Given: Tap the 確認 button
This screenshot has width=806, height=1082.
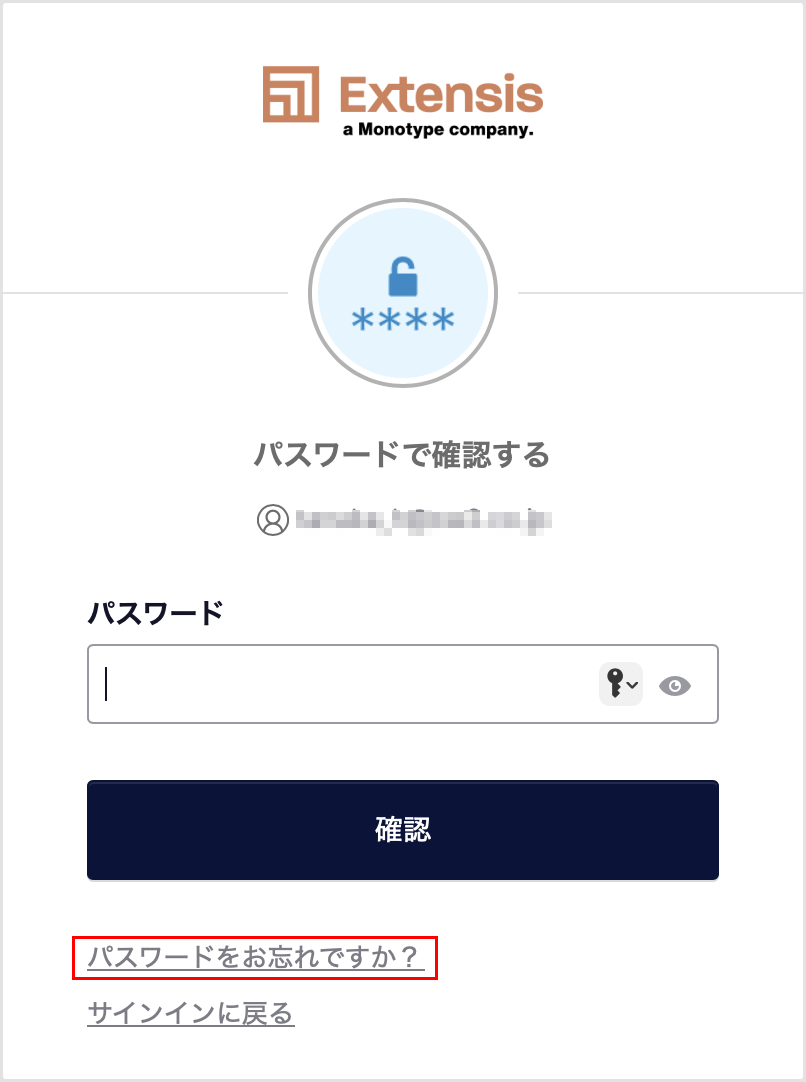Looking at the screenshot, I should 403,830.
